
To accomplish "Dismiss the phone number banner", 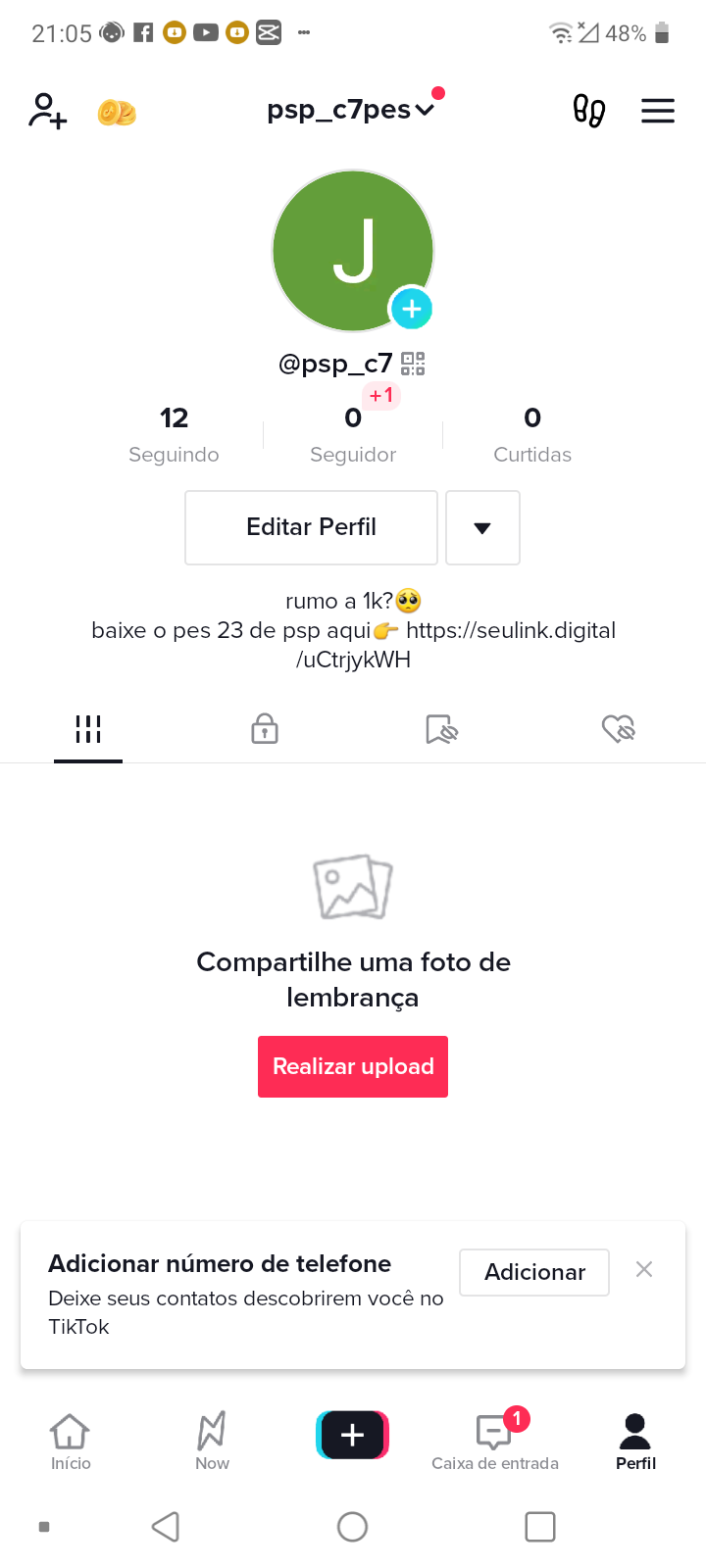I will (x=644, y=1269).
